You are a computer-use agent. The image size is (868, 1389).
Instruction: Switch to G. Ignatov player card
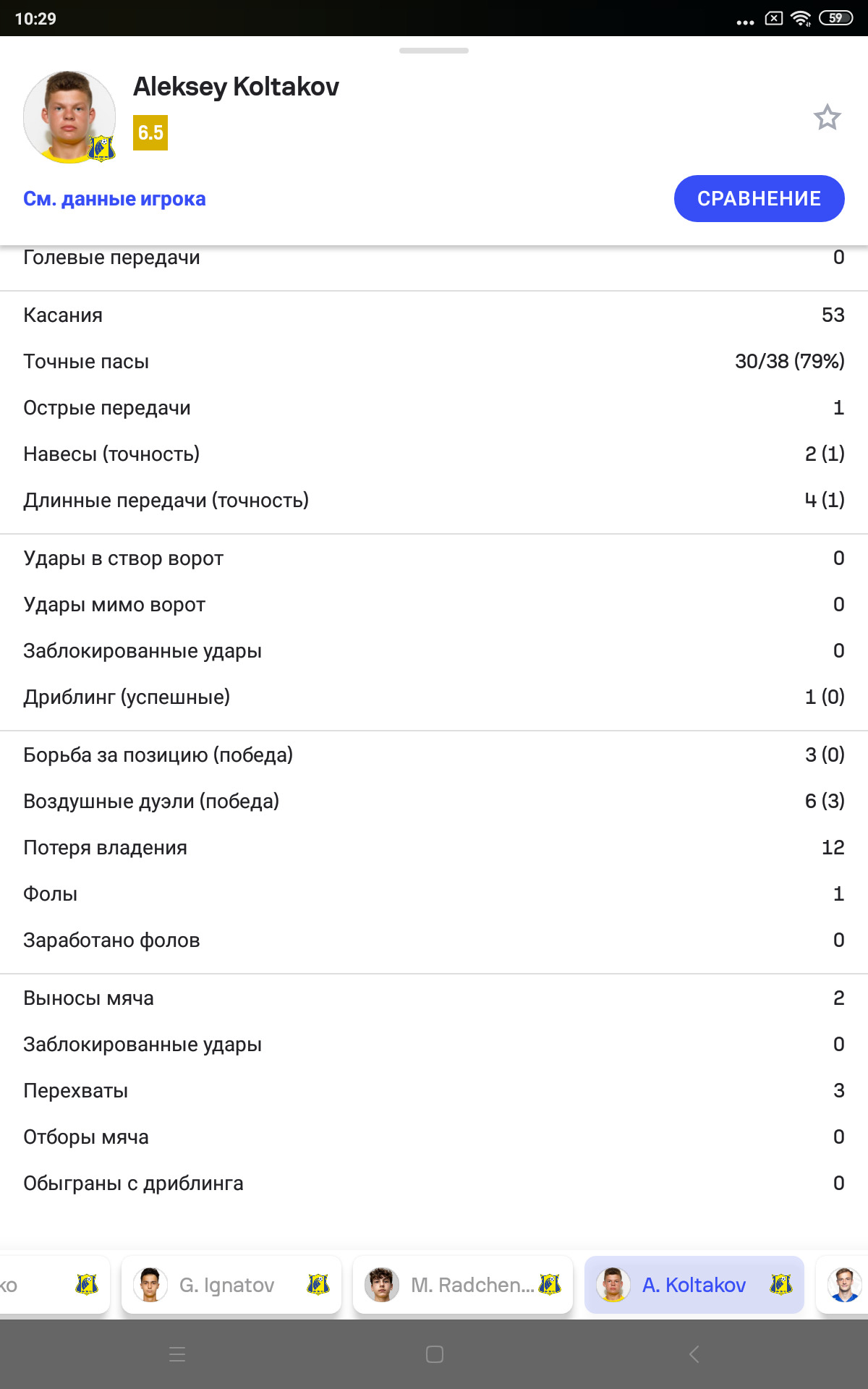(x=231, y=1285)
